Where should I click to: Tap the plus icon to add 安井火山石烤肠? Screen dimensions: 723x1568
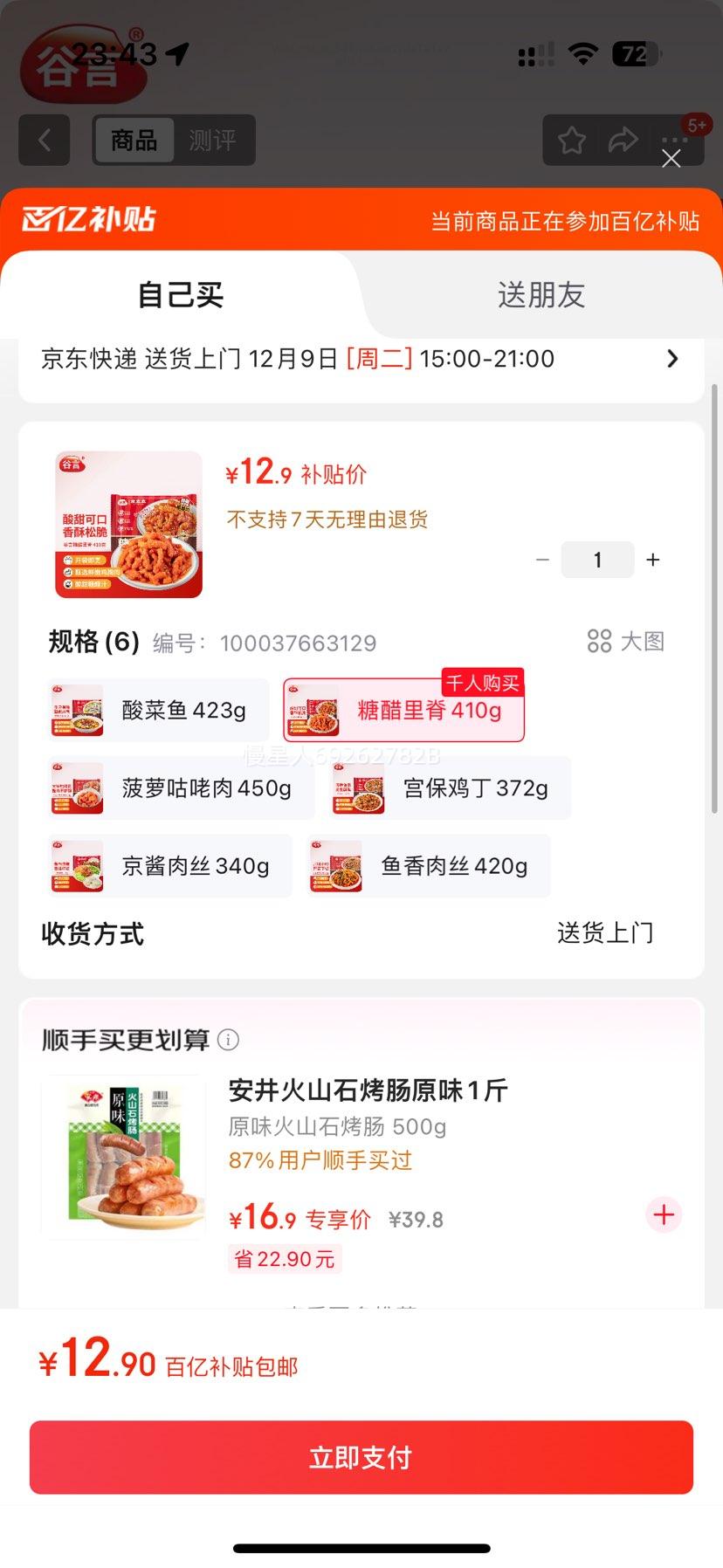pyautogui.click(x=664, y=1214)
